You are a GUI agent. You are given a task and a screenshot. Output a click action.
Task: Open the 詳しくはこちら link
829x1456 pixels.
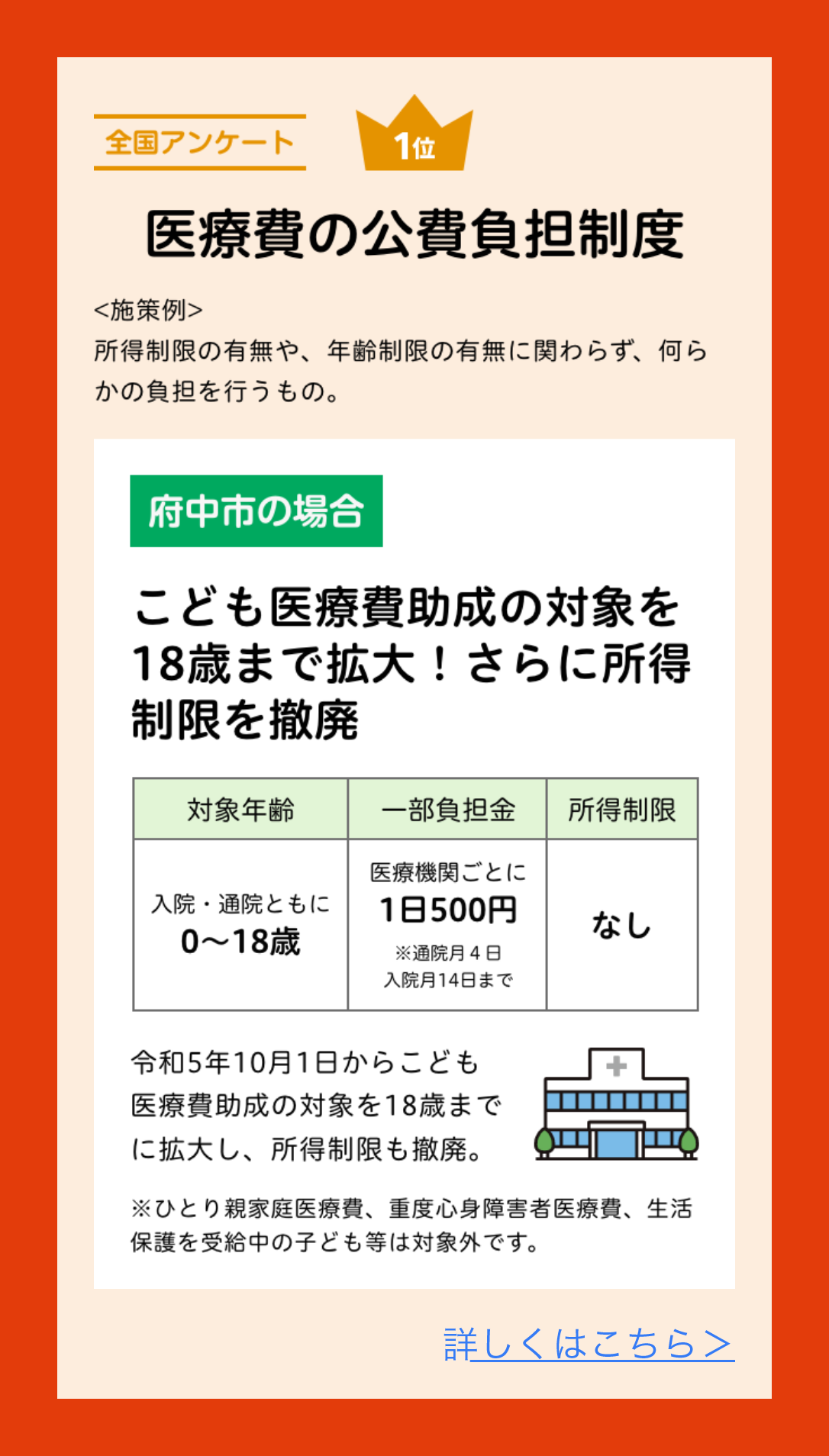pyautogui.click(x=589, y=1344)
